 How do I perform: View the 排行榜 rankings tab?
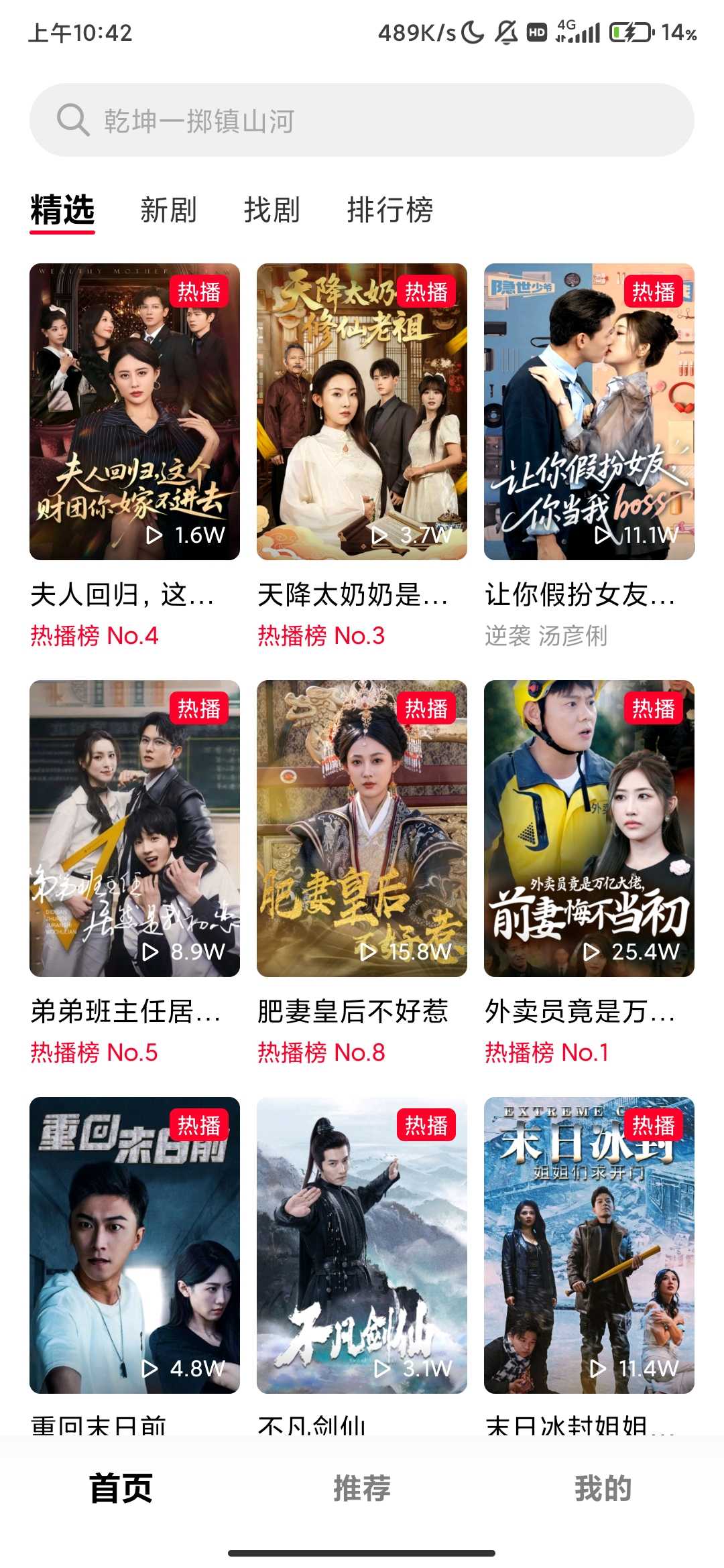pos(390,210)
